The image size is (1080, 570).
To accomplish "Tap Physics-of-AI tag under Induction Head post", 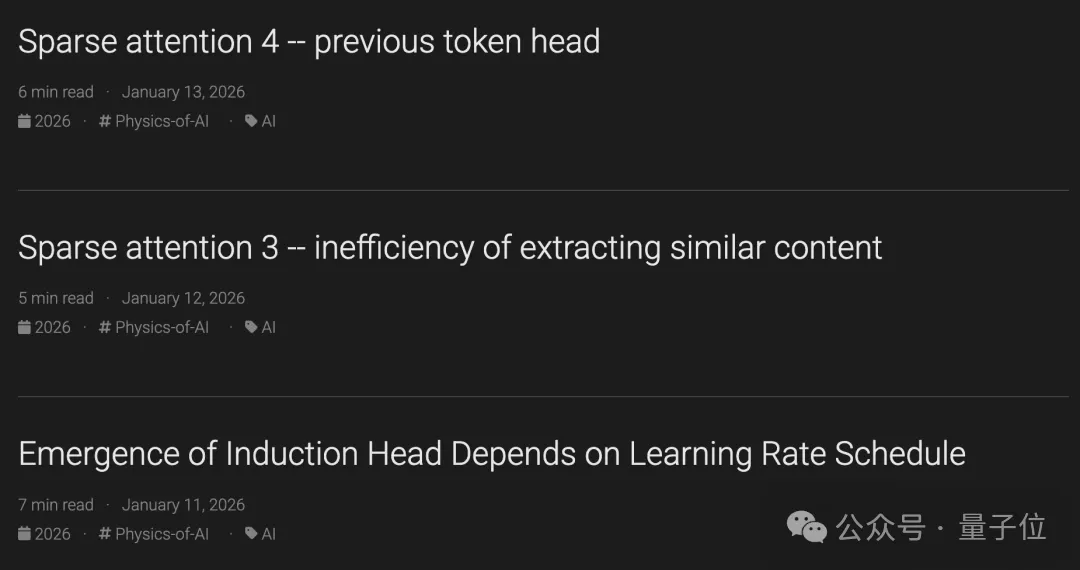I will (161, 534).
